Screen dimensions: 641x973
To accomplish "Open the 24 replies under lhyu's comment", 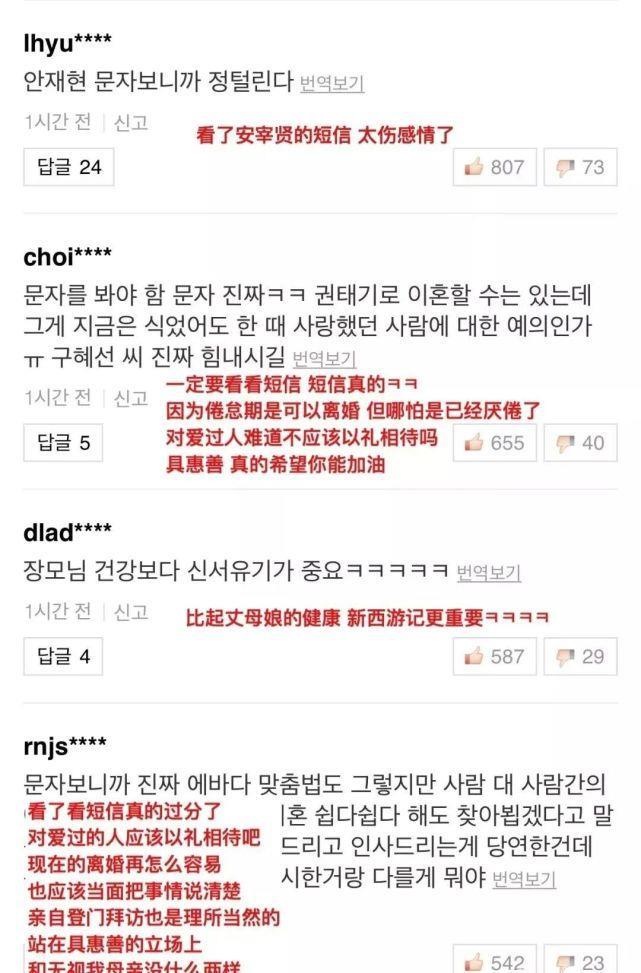I will pos(67,167).
